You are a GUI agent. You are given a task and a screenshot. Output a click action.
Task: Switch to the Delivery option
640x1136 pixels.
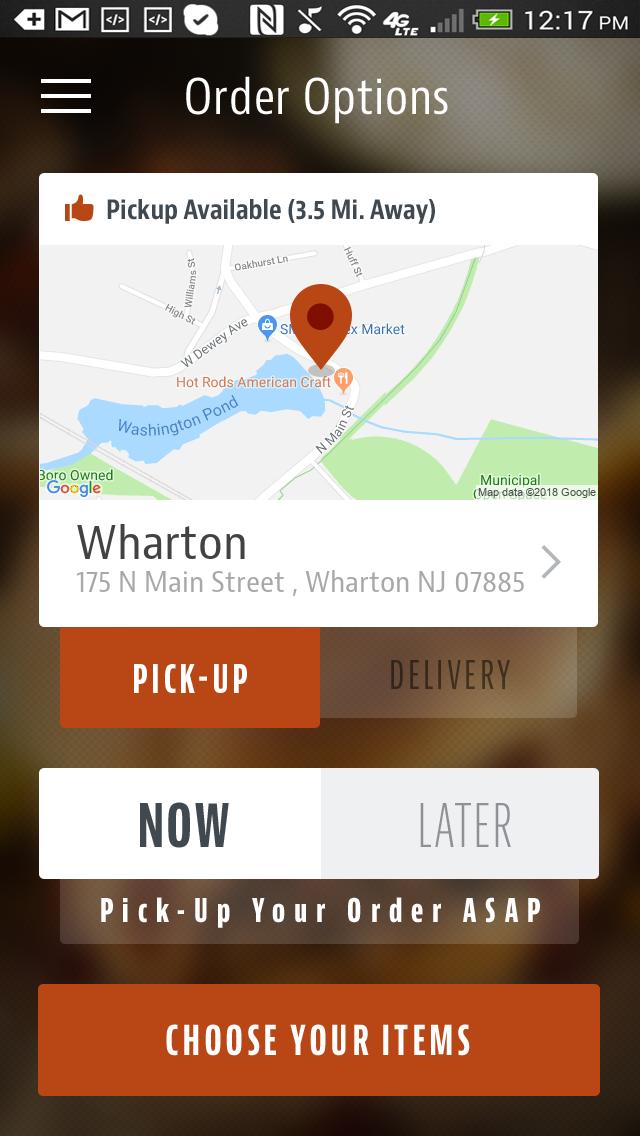click(x=449, y=674)
